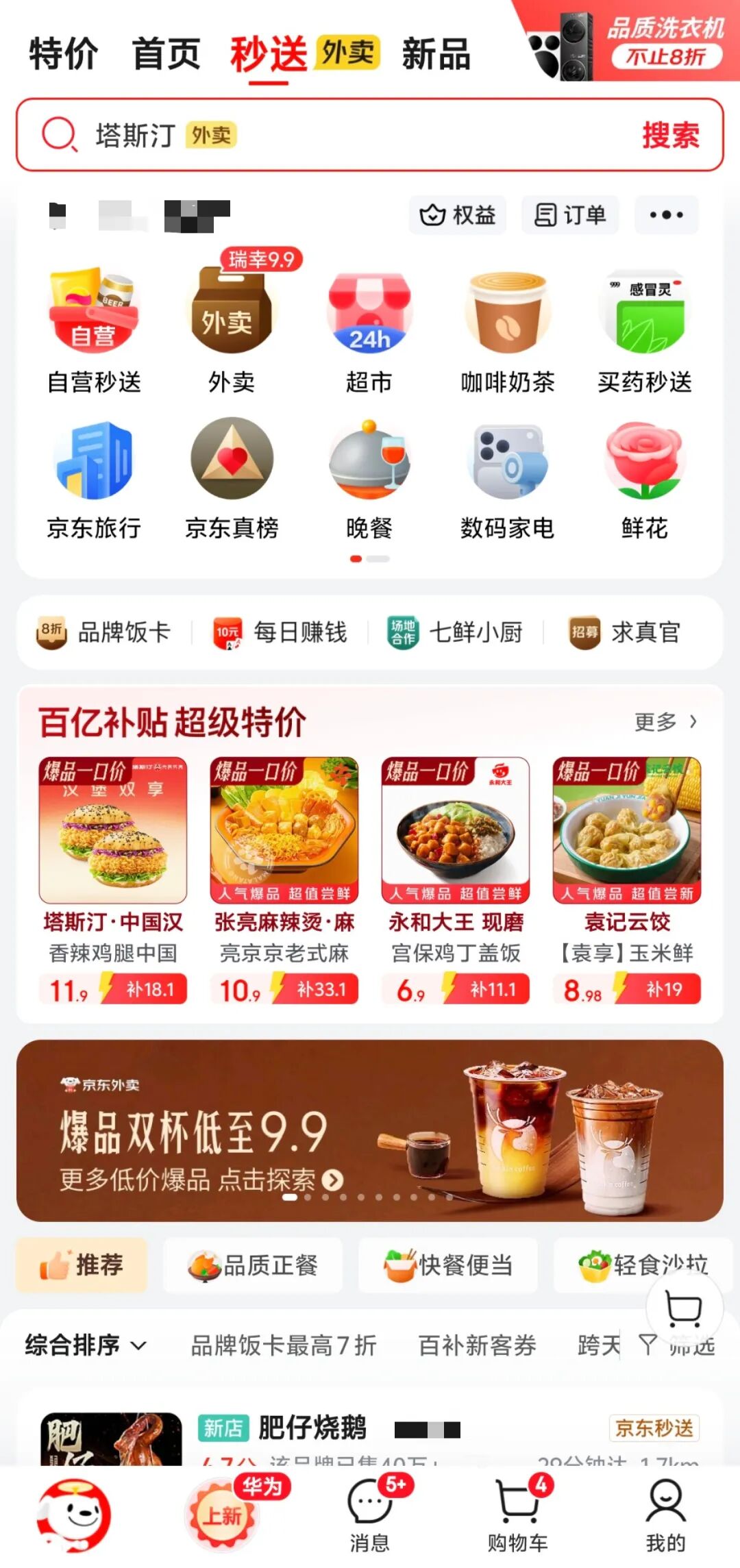The height and width of the screenshot is (1568, 740).
Task: Open the 自营秒送 icon
Action: pyautogui.click(x=94, y=329)
